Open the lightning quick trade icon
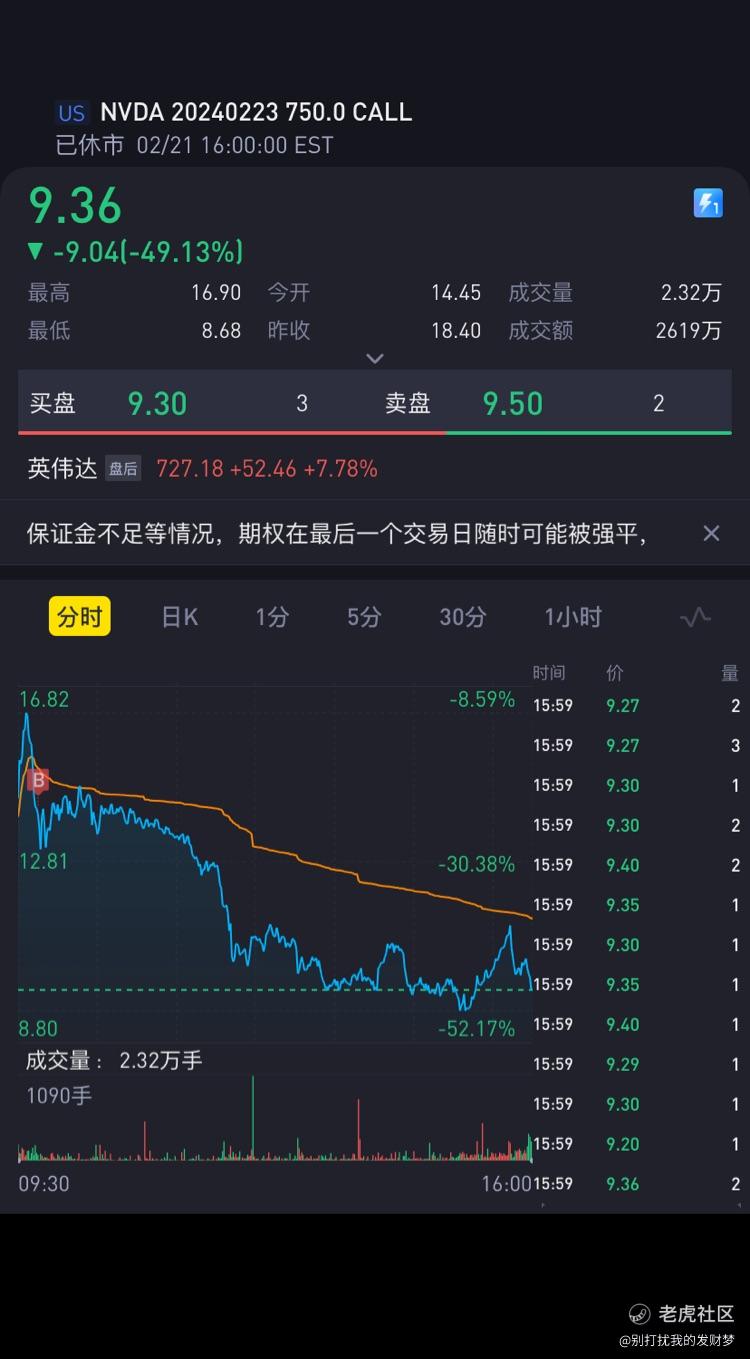Viewport: 750px width, 1359px height. coord(708,204)
